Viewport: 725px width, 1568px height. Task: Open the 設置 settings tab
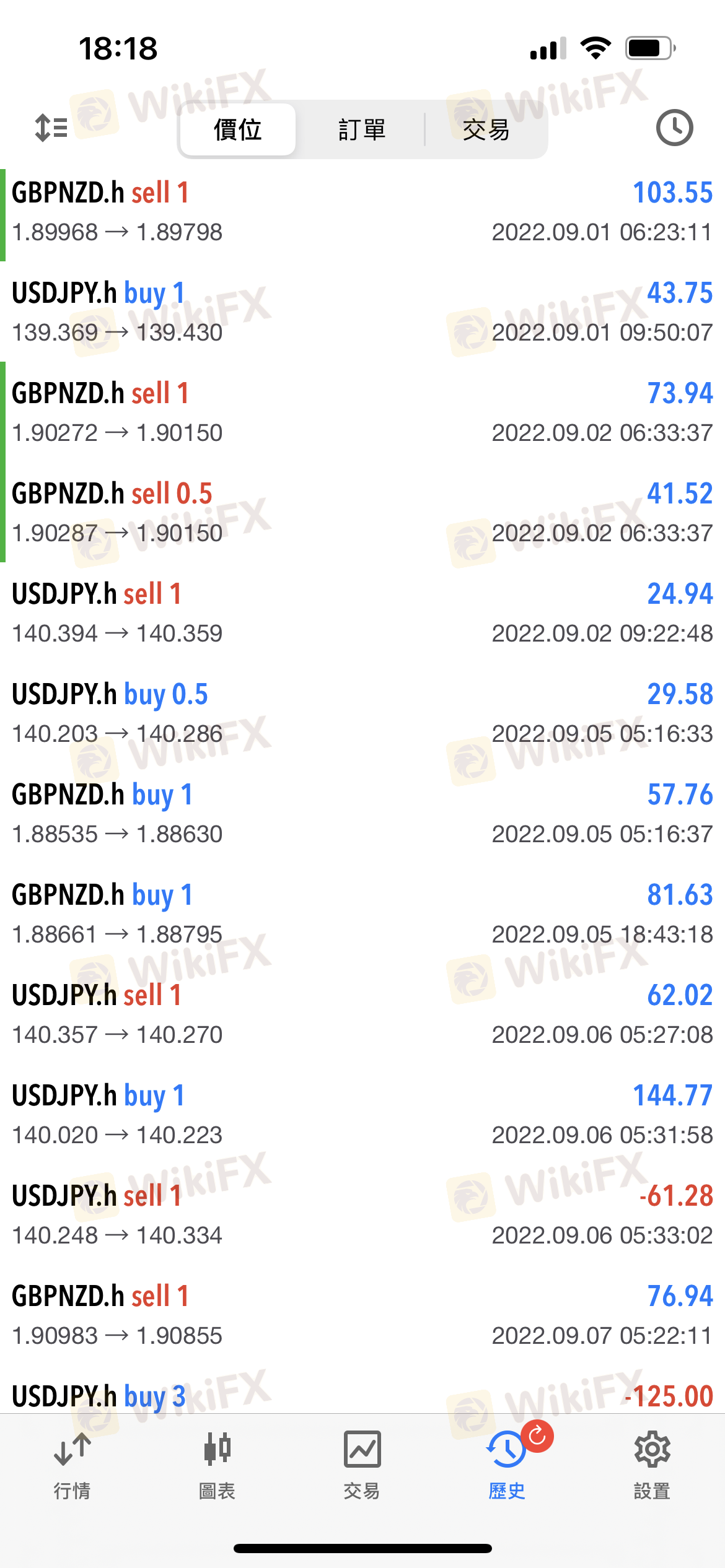[x=652, y=1465]
